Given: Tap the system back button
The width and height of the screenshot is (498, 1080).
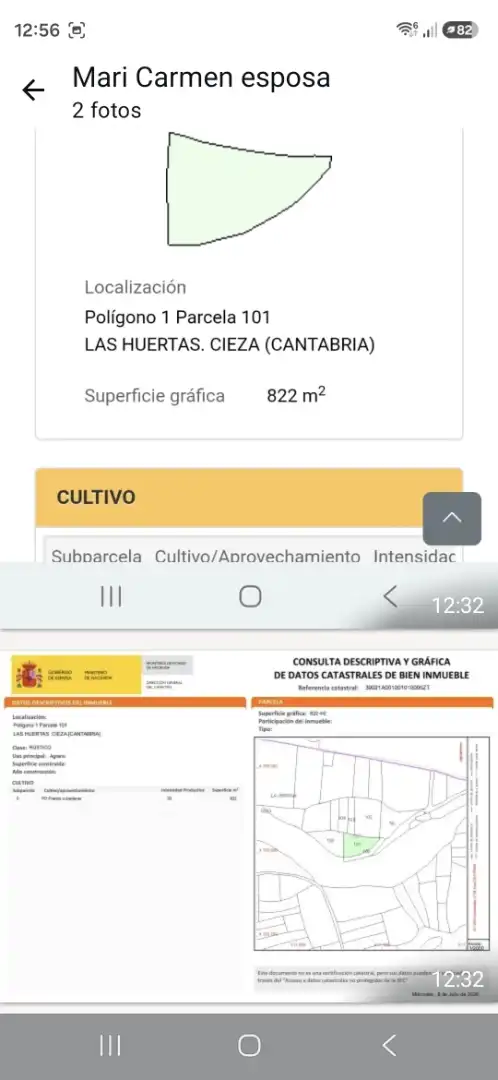Looking at the screenshot, I should click(x=388, y=1045).
